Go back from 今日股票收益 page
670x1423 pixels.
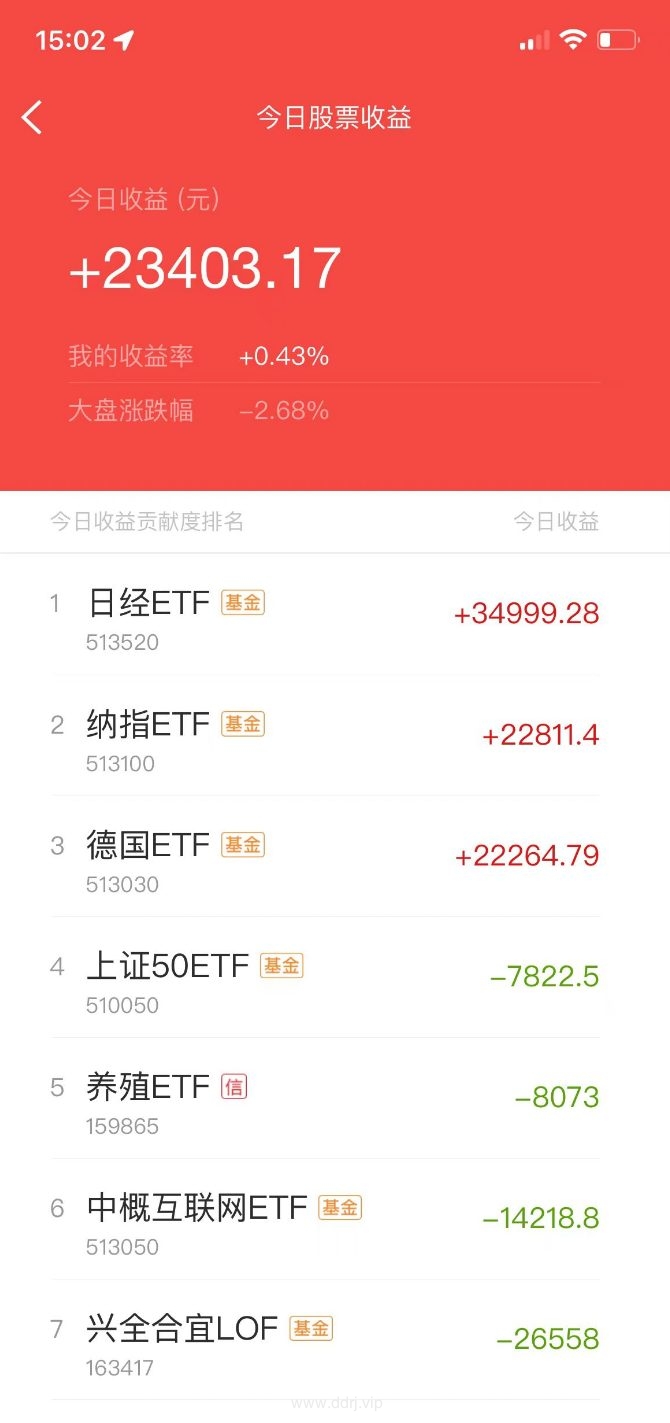coord(32,118)
